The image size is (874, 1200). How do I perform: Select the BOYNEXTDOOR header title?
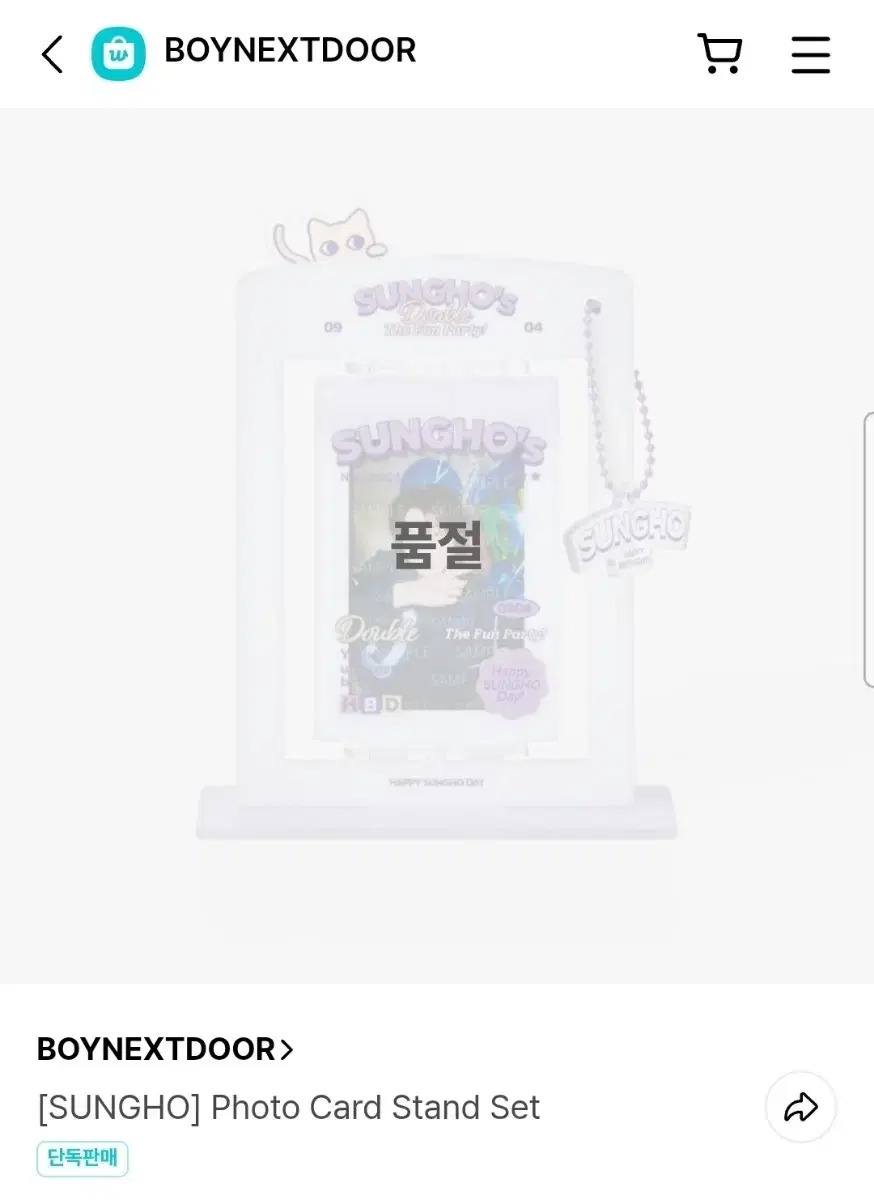(x=288, y=51)
